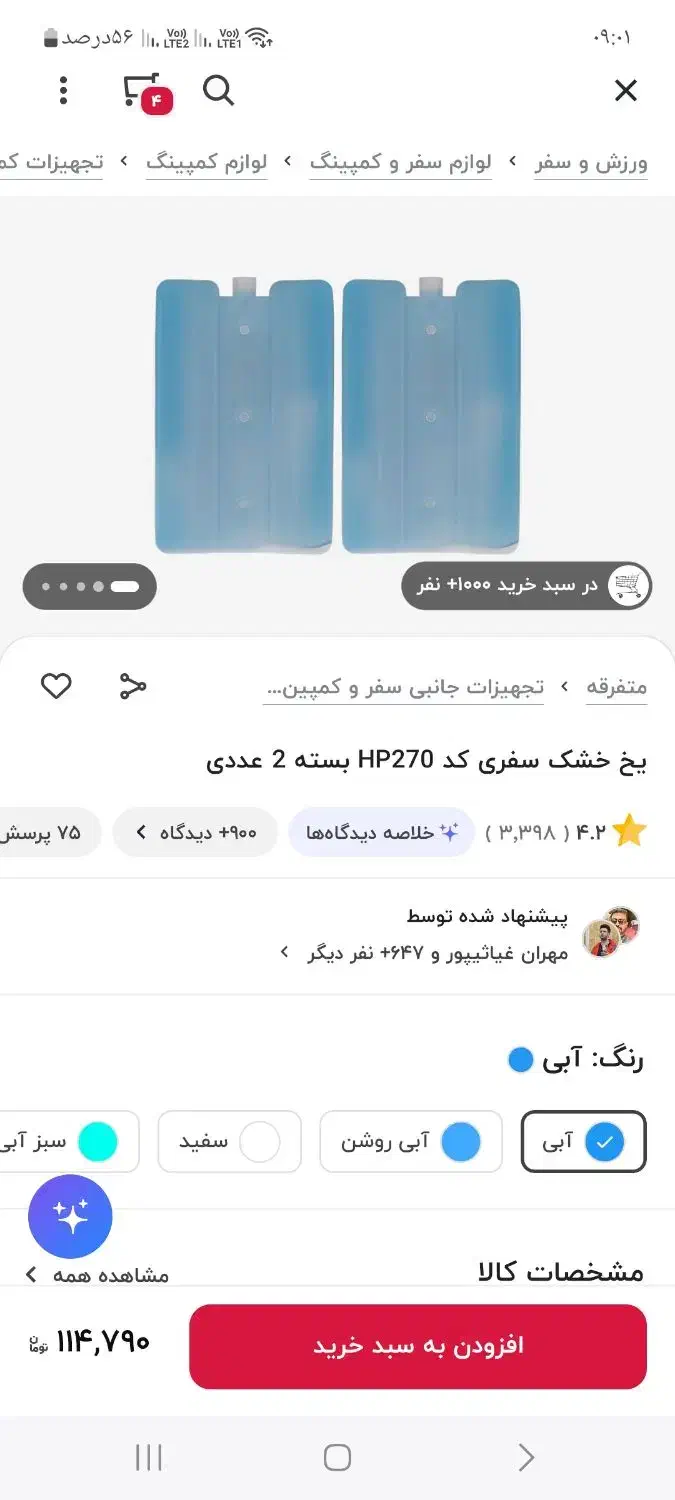Tap افزودن به سبد خرید button
Viewport: 675px width, 1500px height.
(x=418, y=1346)
